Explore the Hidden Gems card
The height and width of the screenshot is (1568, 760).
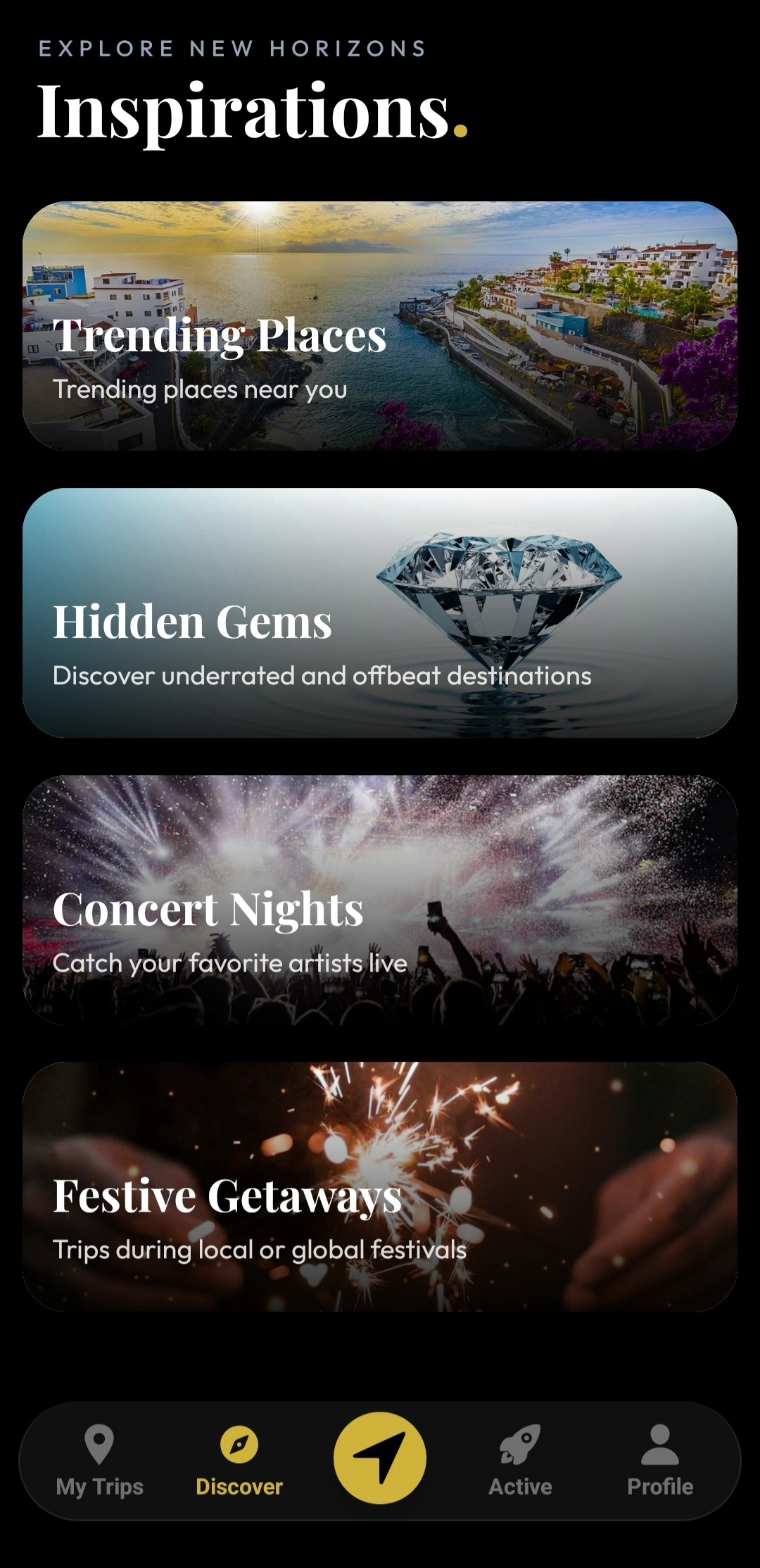tap(380, 613)
